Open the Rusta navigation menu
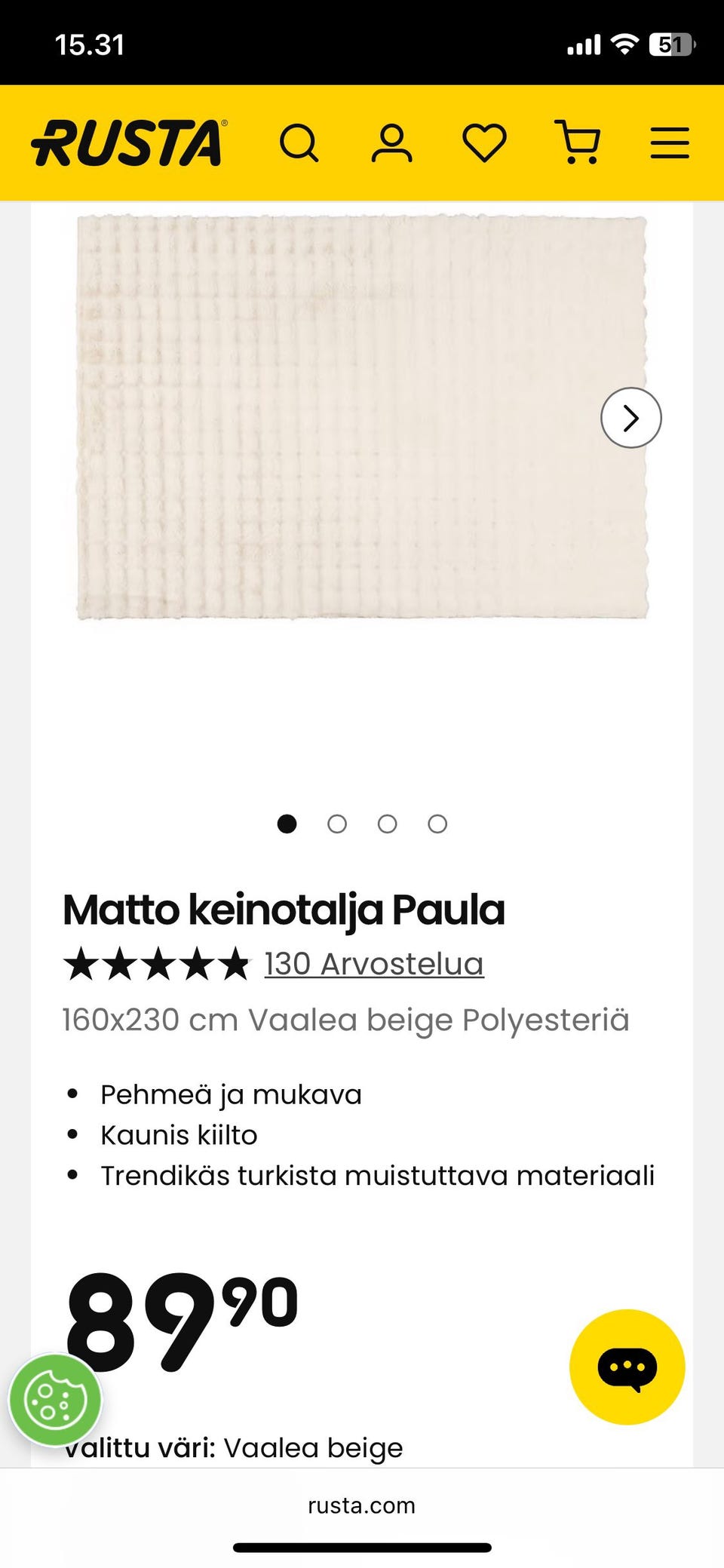Screen dimensions: 724x1568 (x=669, y=142)
